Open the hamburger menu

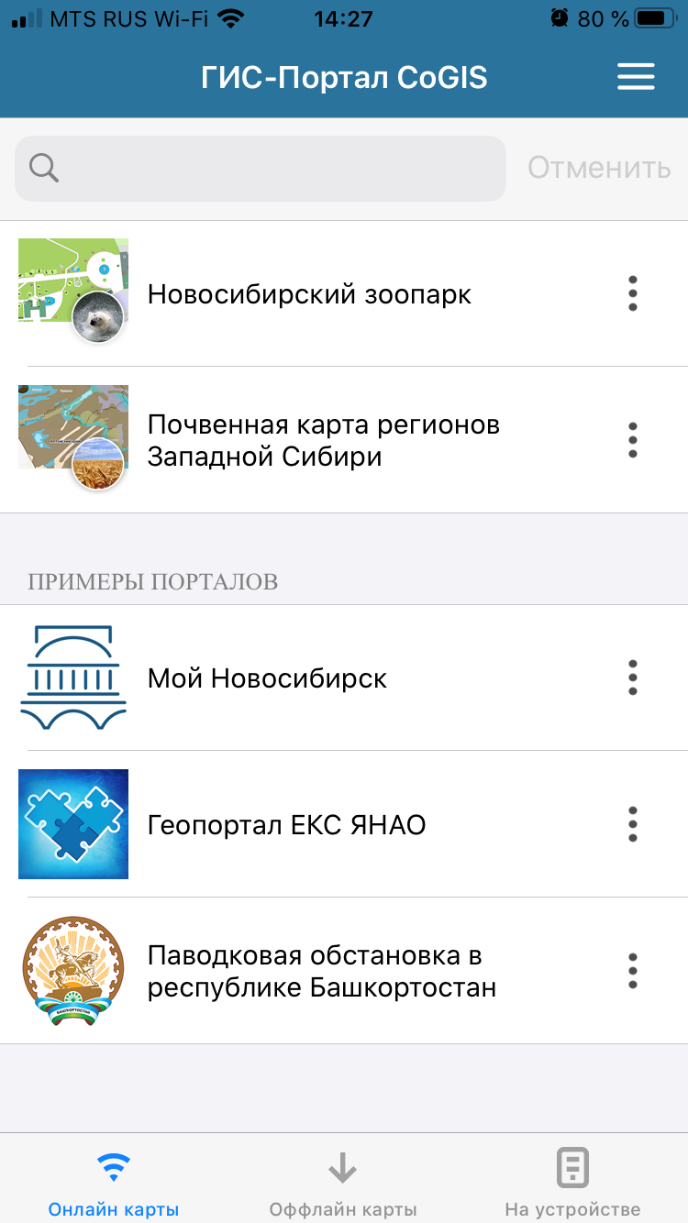[x=635, y=77]
